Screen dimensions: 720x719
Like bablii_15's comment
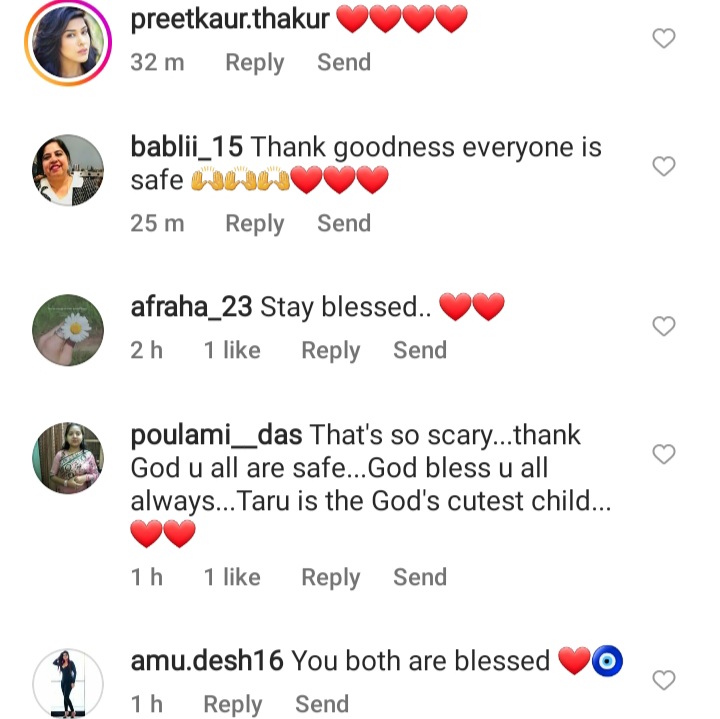coord(664,166)
